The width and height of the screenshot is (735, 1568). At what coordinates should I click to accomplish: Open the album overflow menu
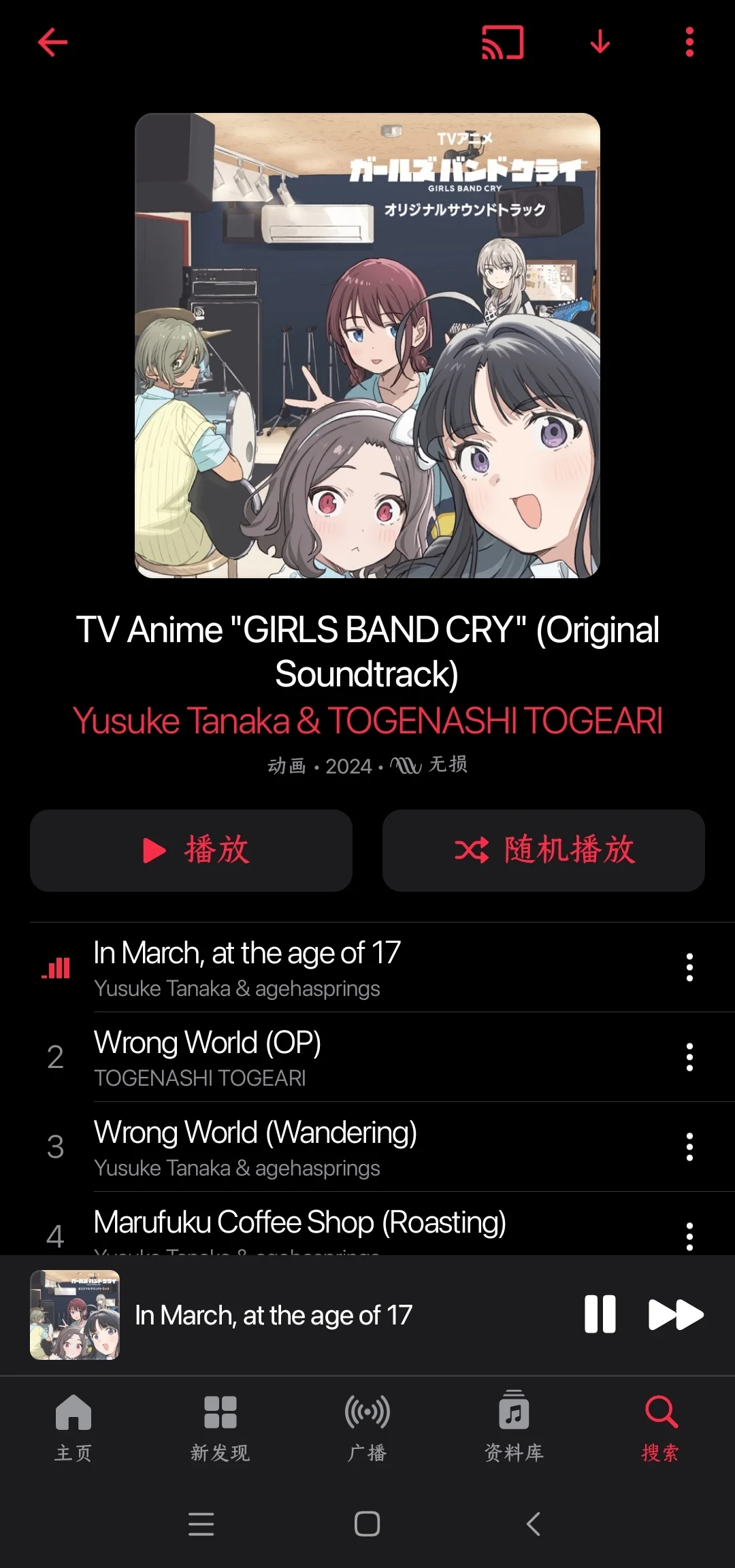tap(689, 42)
